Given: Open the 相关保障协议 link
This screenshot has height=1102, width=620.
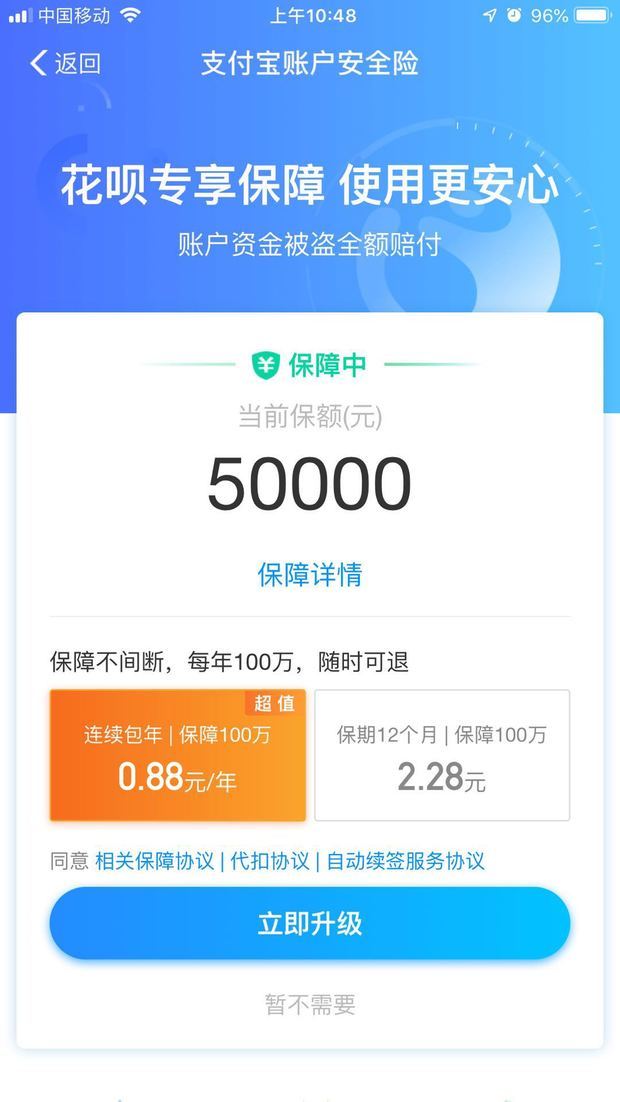Looking at the screenshot, I should 154,861.
